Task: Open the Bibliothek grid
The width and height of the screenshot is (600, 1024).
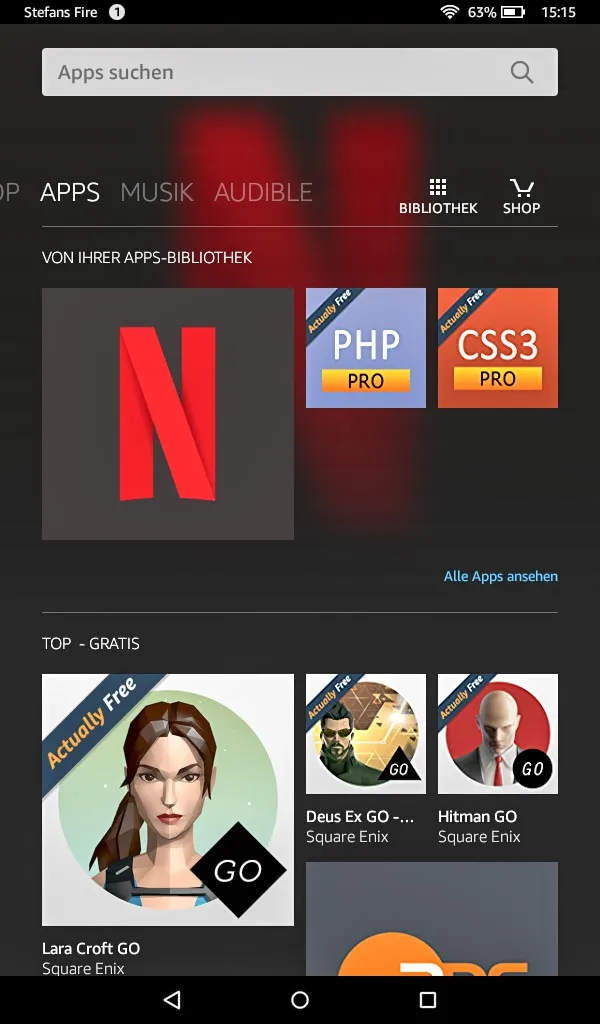Action: 438,196
